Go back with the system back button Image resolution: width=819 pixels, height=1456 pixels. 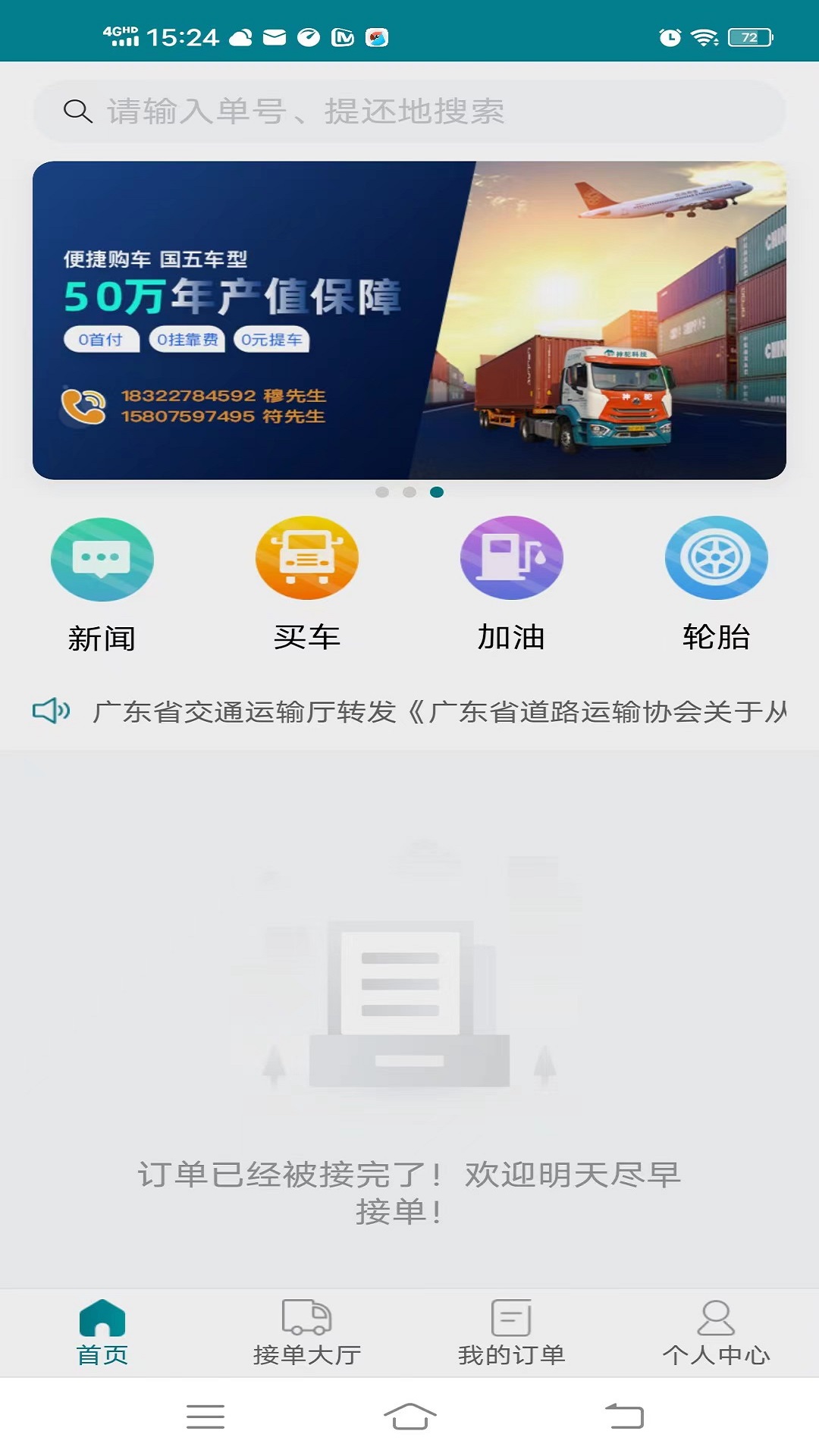click(x=623, y=1416)
